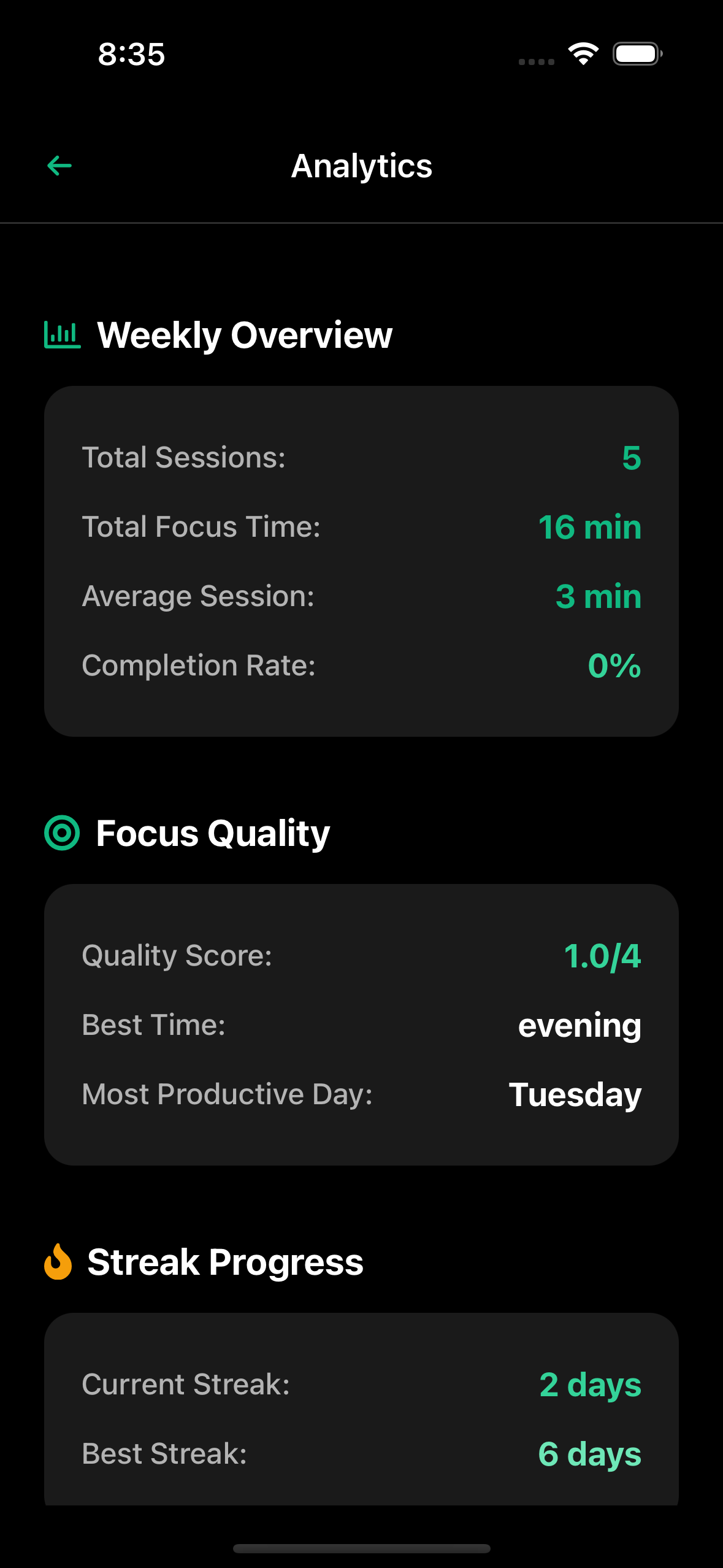
Task: Click the Wi-Fi icon in the status bar
Action: [582, 54]
